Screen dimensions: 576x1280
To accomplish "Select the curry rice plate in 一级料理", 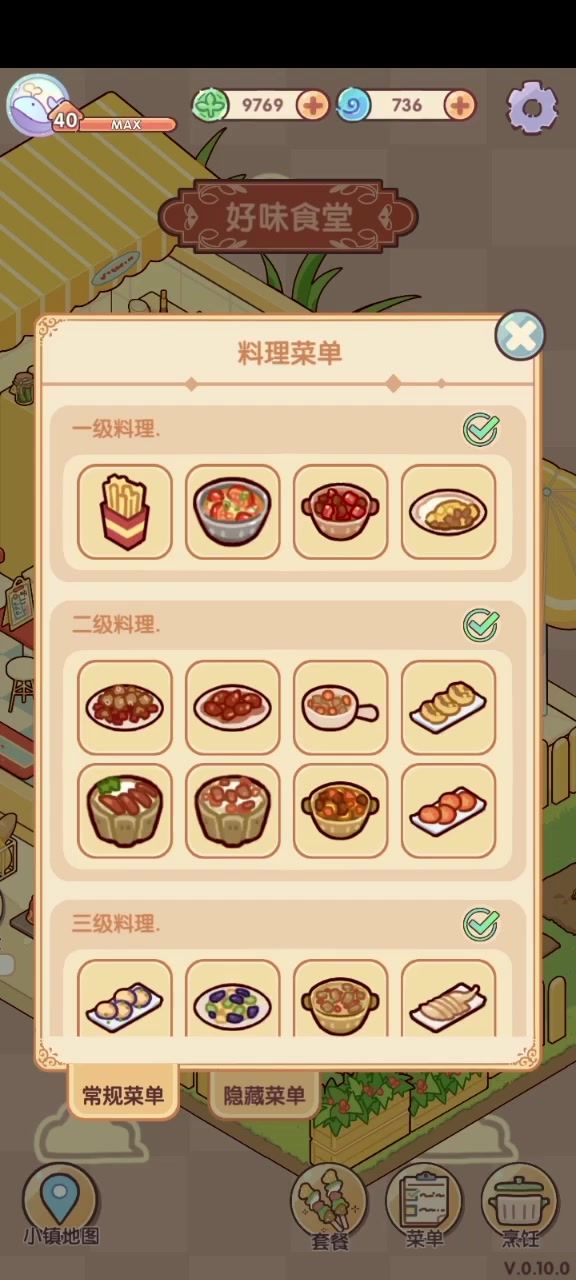I will 448,511.
